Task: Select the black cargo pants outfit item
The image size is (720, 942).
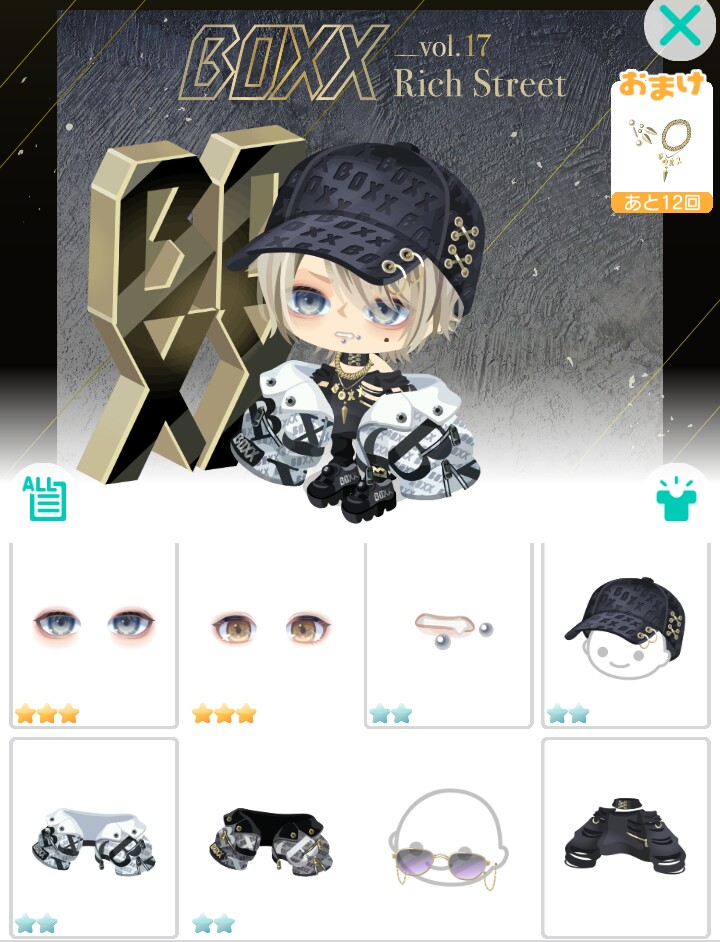Action: 625,838
